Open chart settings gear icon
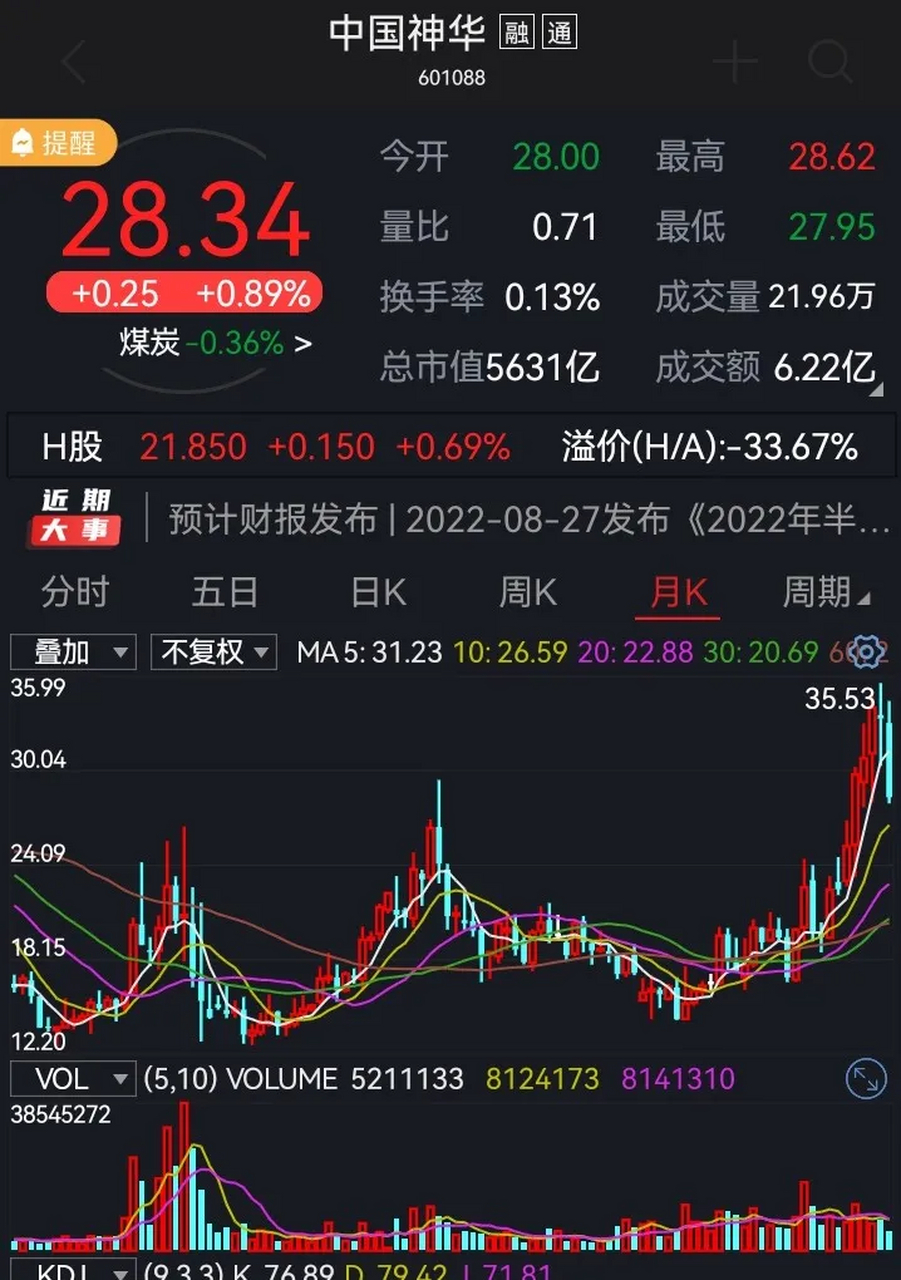 coord(868,653)
